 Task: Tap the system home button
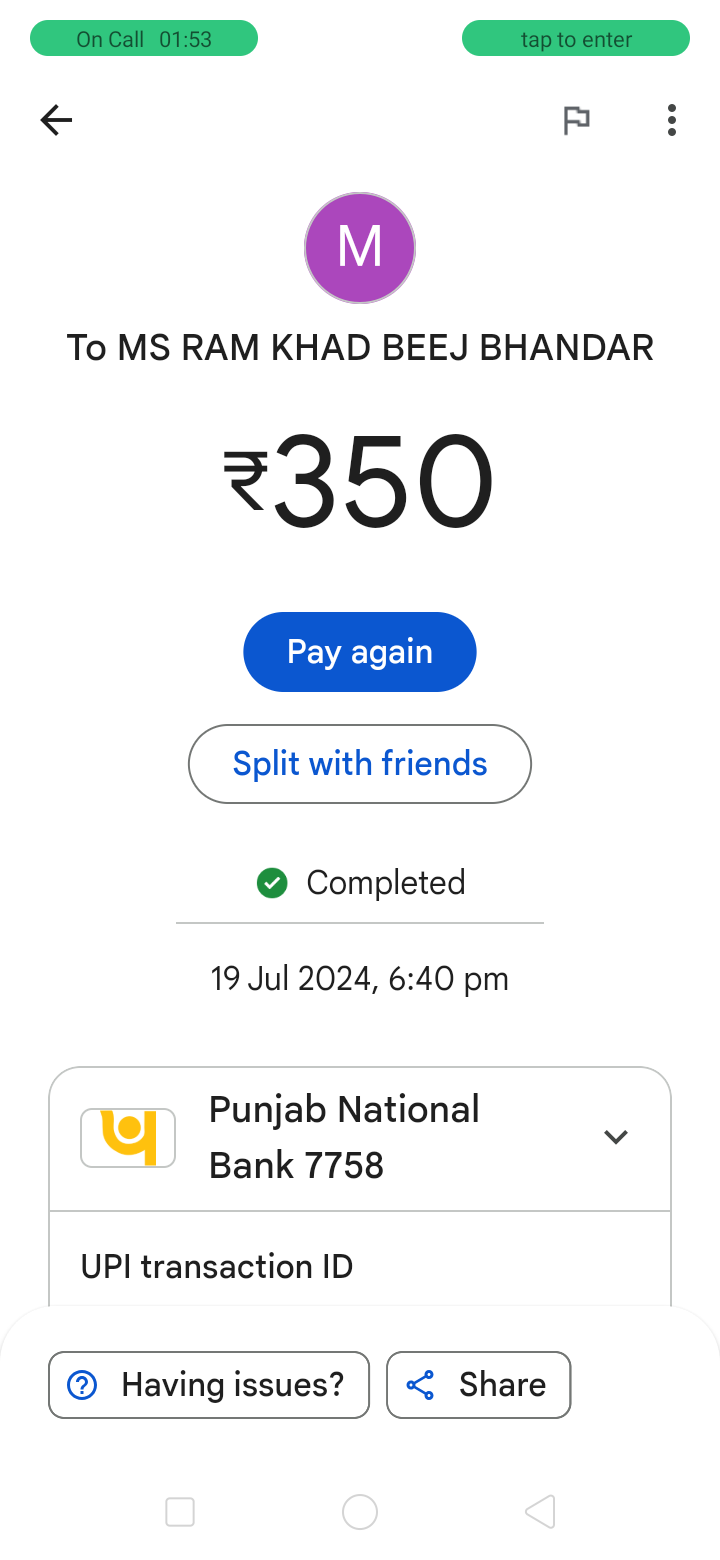point(360,1512)
